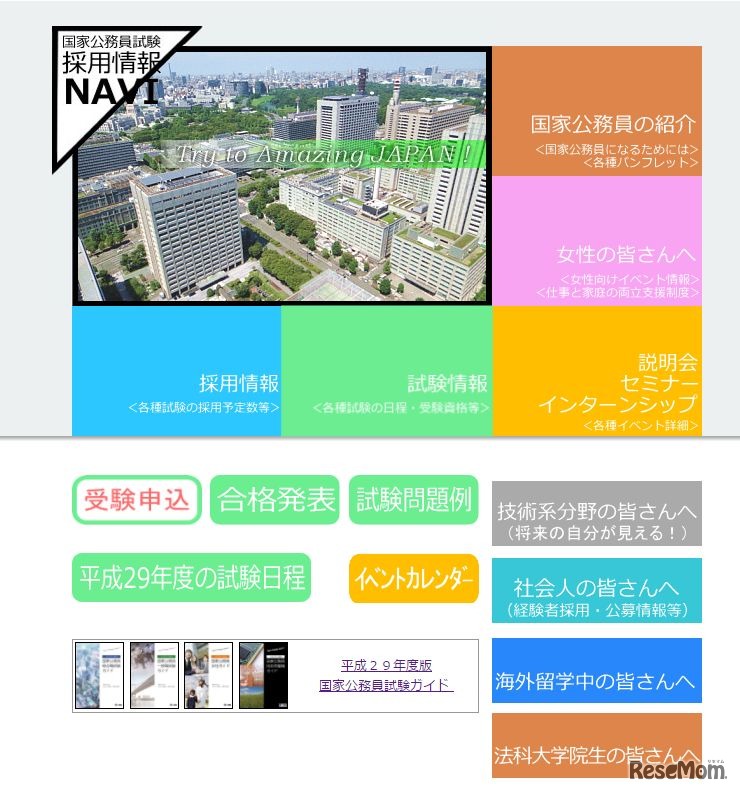
Task: Tap the 受験申込 button
Action: point(137,499)
